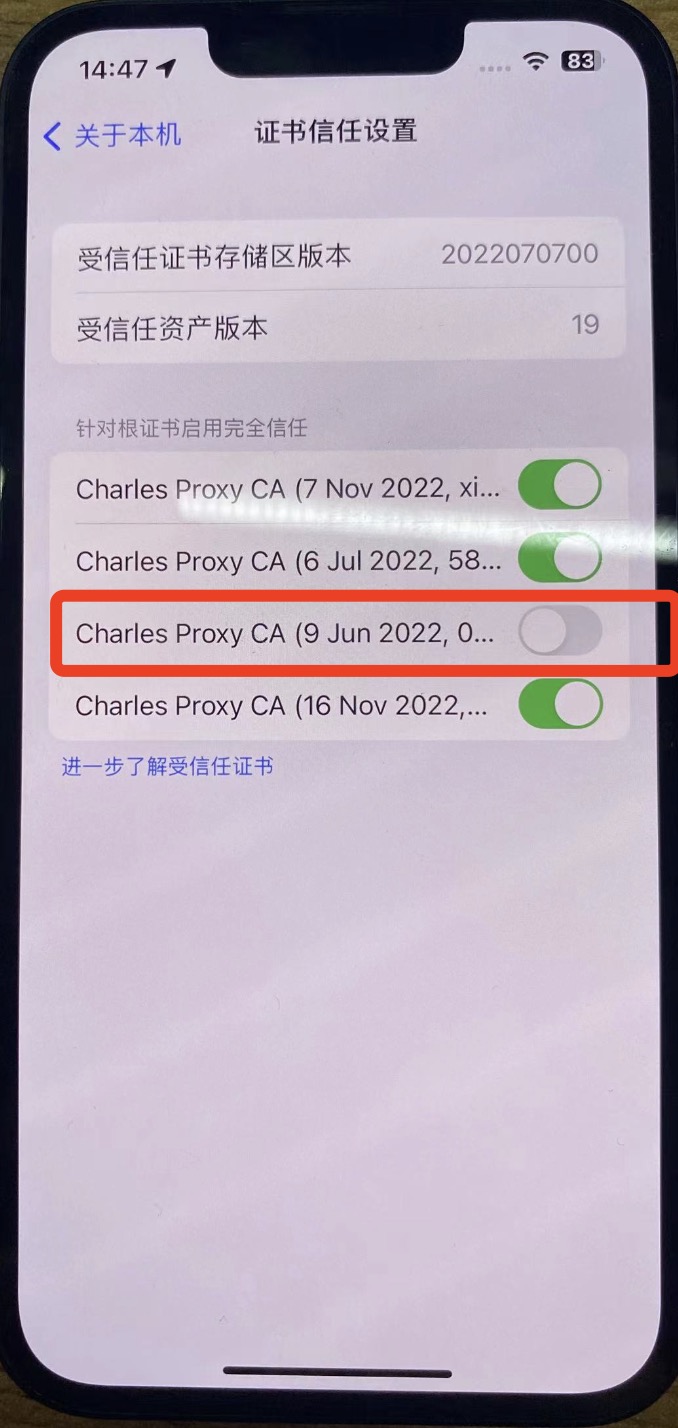Enable trust for Charles Proxy CA 9 Jun 2022
This screenshot has height=1428, width=678.
click(x=559, y=632)
